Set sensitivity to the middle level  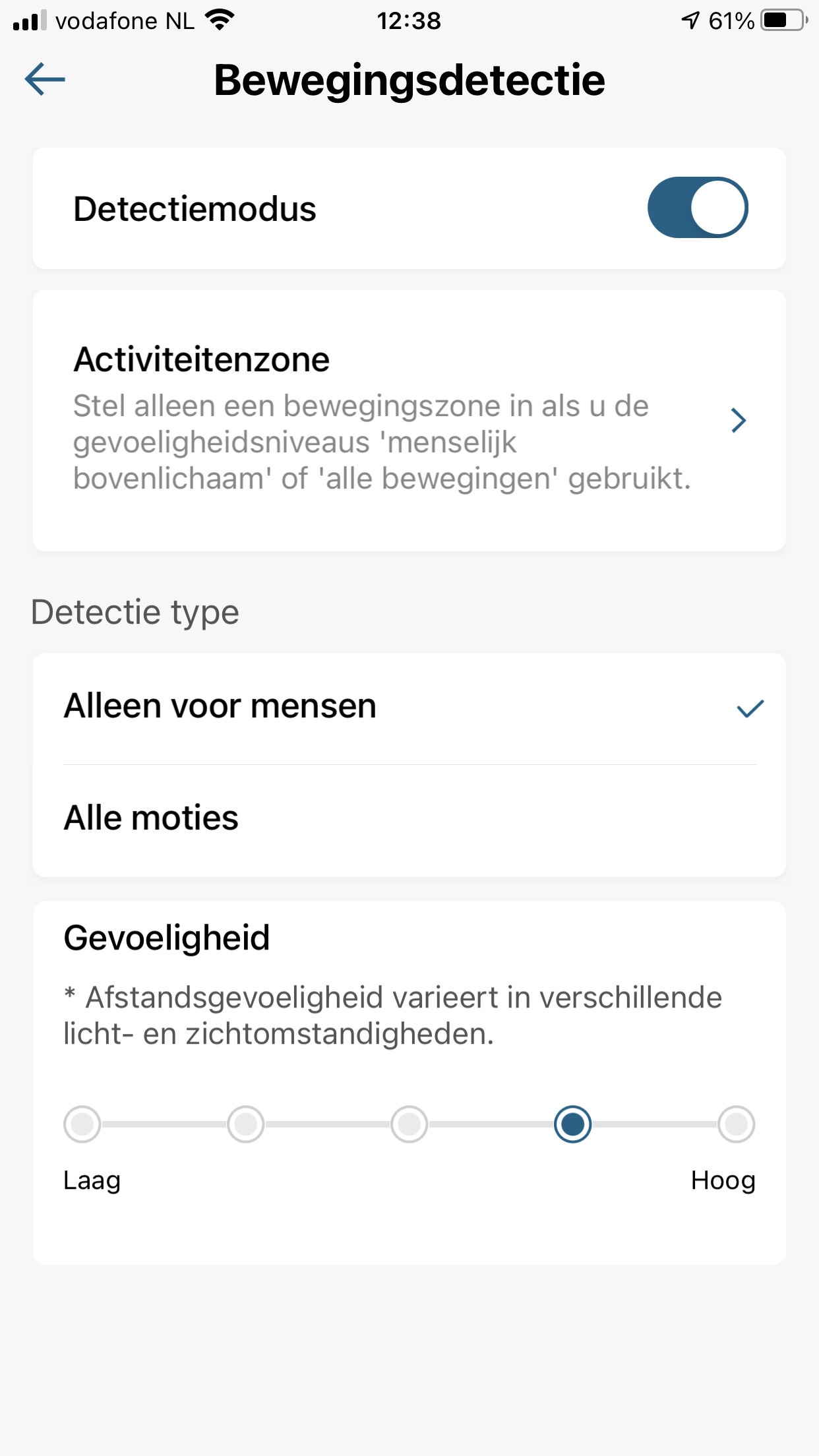(409, 1124)
